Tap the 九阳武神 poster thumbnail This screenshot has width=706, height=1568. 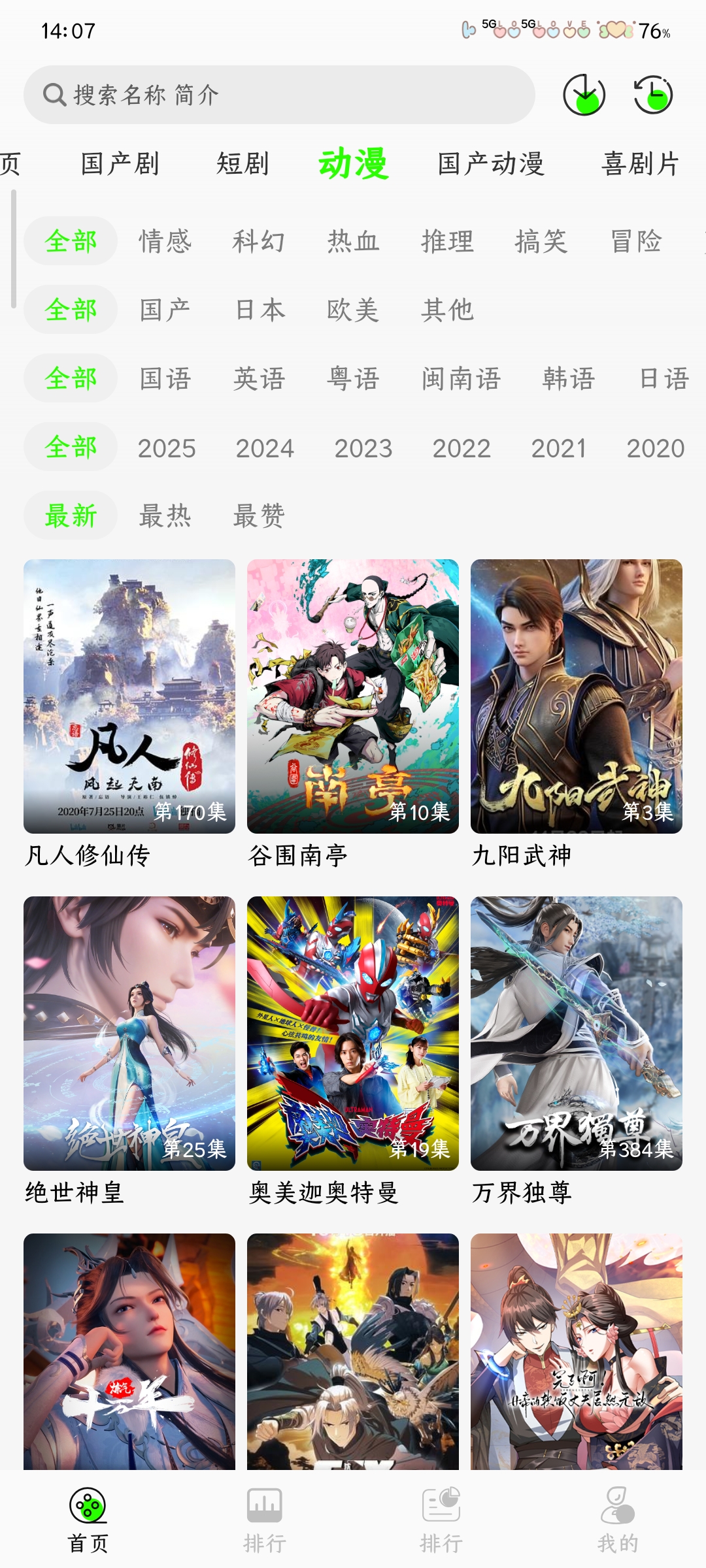pos(577,693)
